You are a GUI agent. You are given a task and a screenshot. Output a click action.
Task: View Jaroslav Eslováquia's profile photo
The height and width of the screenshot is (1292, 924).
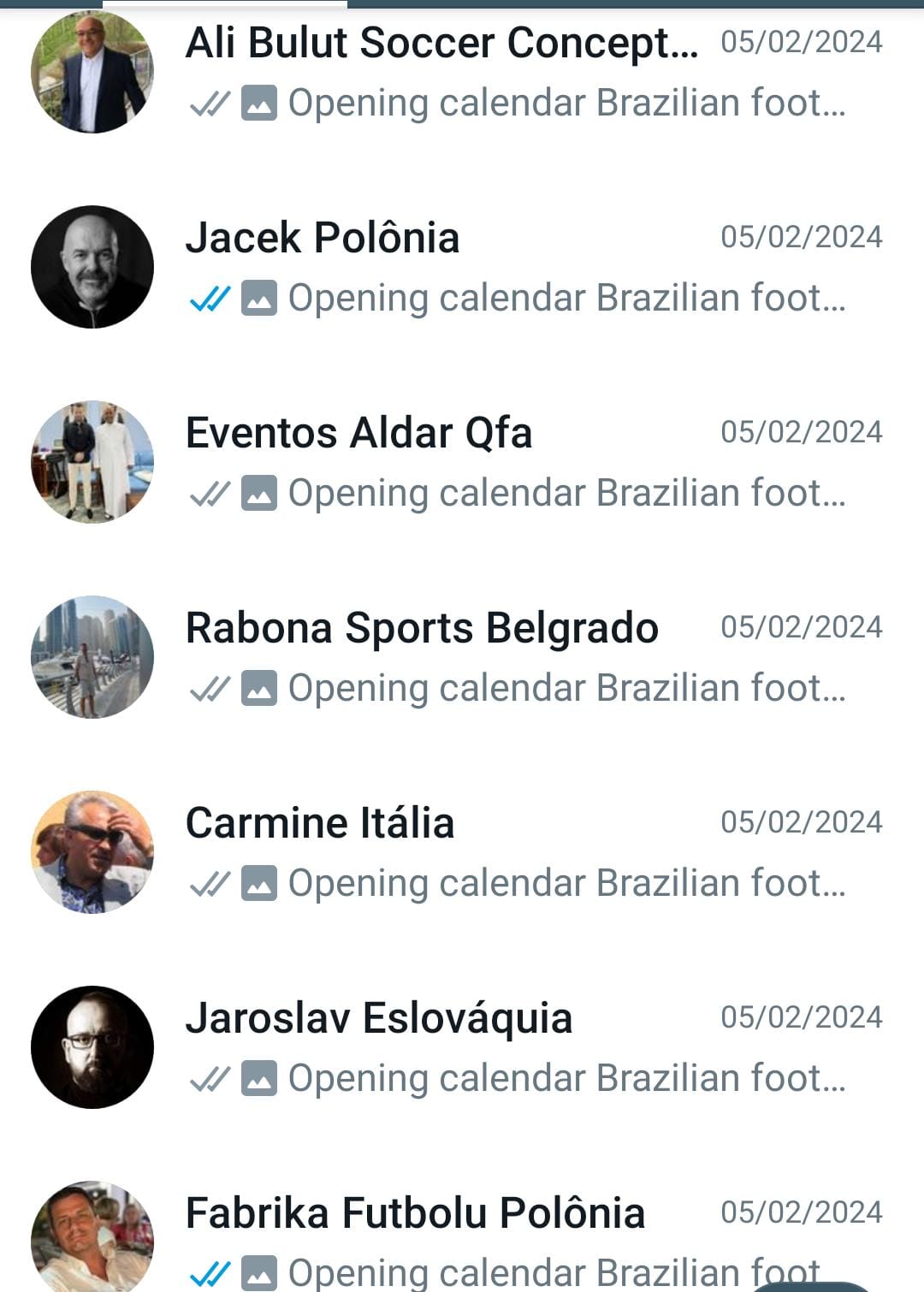[x=92, y=1047]
